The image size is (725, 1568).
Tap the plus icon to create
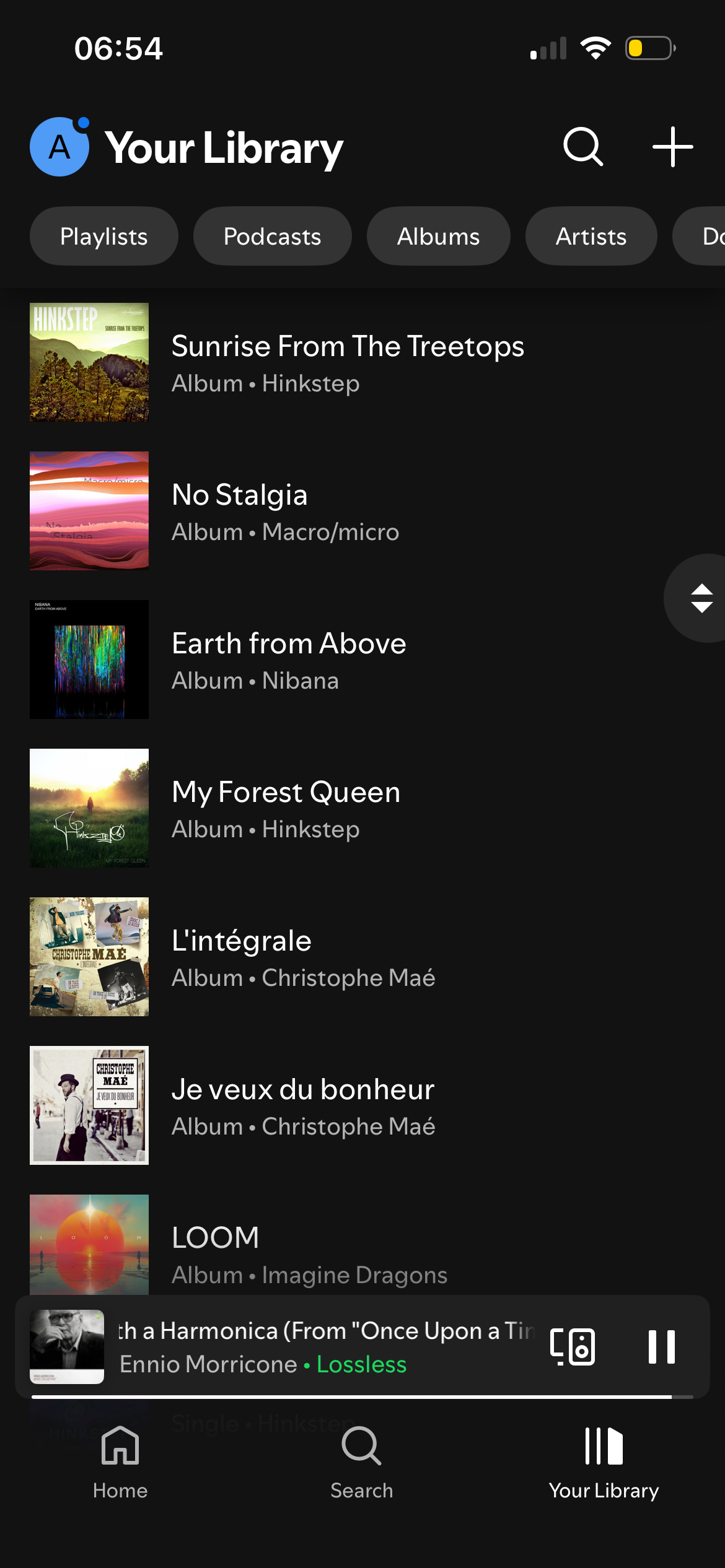point(672,147)
